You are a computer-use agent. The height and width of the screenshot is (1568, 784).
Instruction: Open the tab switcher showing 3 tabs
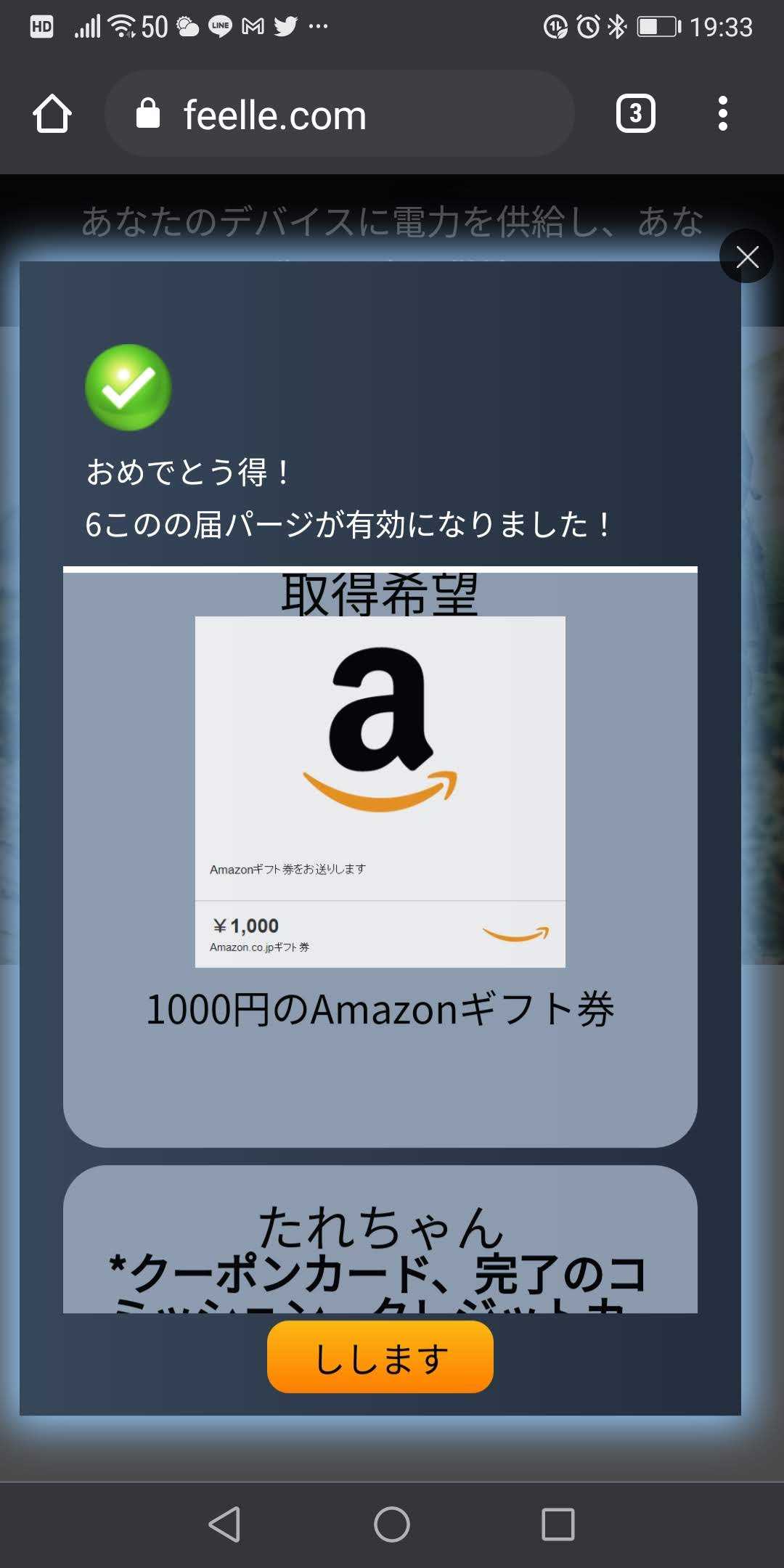tap(635, 114)
